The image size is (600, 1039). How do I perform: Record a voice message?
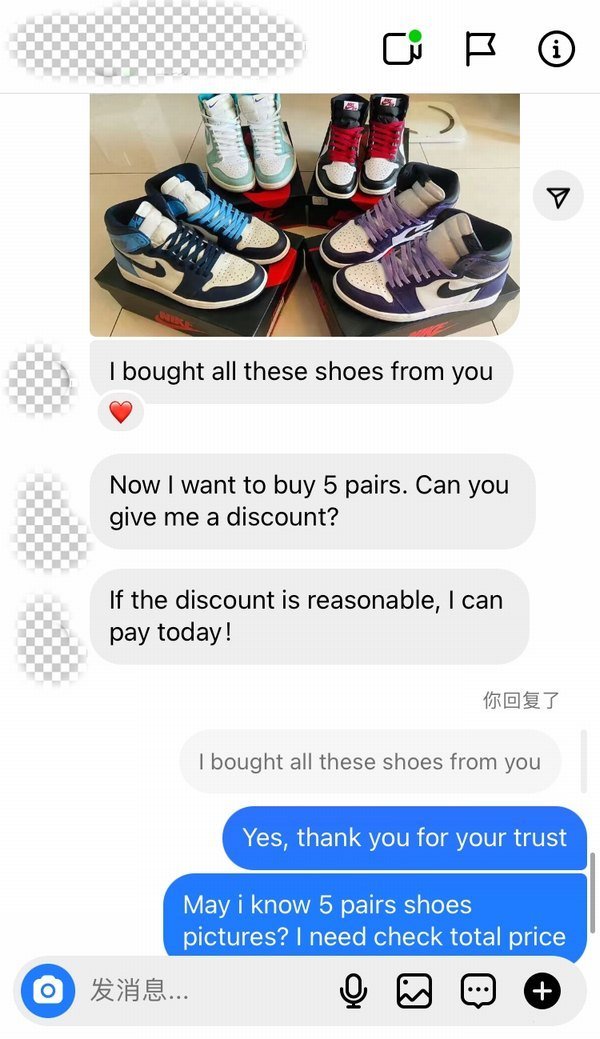click(x=353, y=991)
